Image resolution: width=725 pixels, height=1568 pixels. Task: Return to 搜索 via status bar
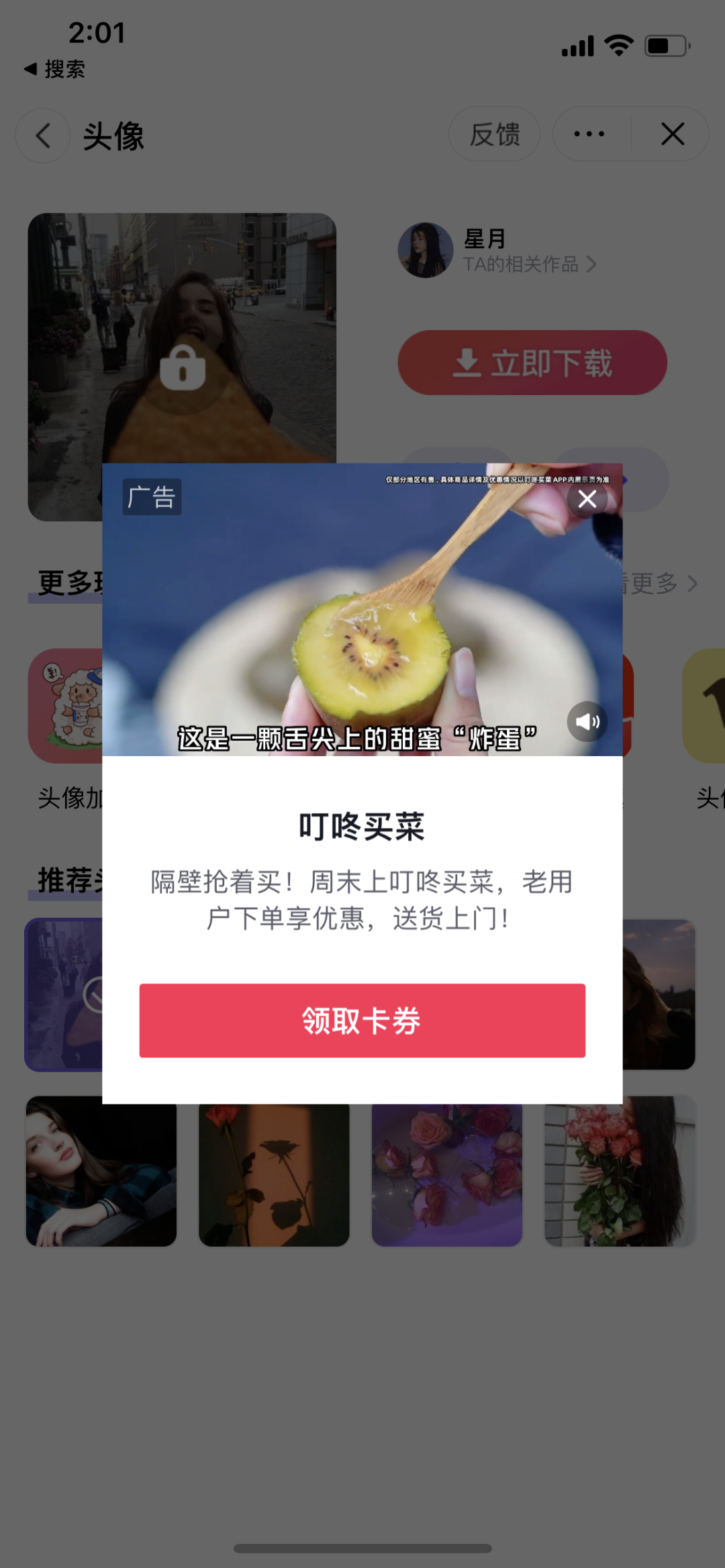click(x=55, y=69)
